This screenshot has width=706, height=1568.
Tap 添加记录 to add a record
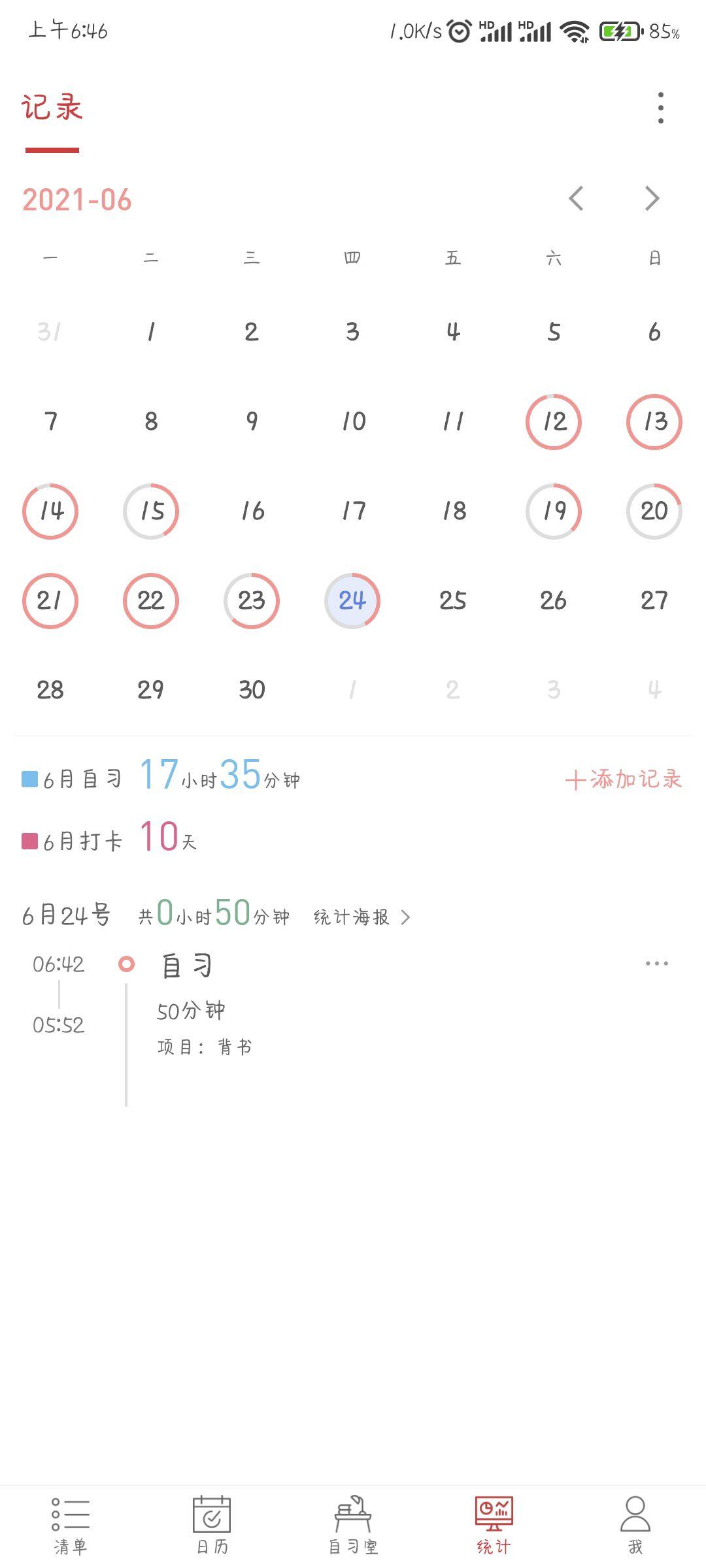(624, 779)
